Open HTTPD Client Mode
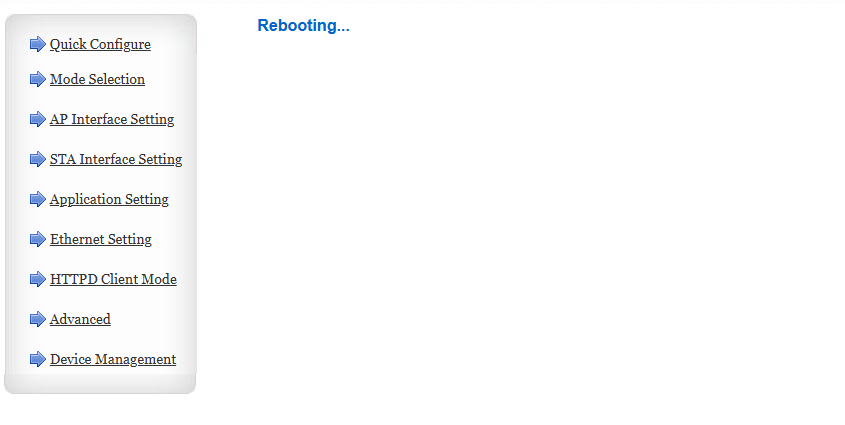 pos(113,279)
